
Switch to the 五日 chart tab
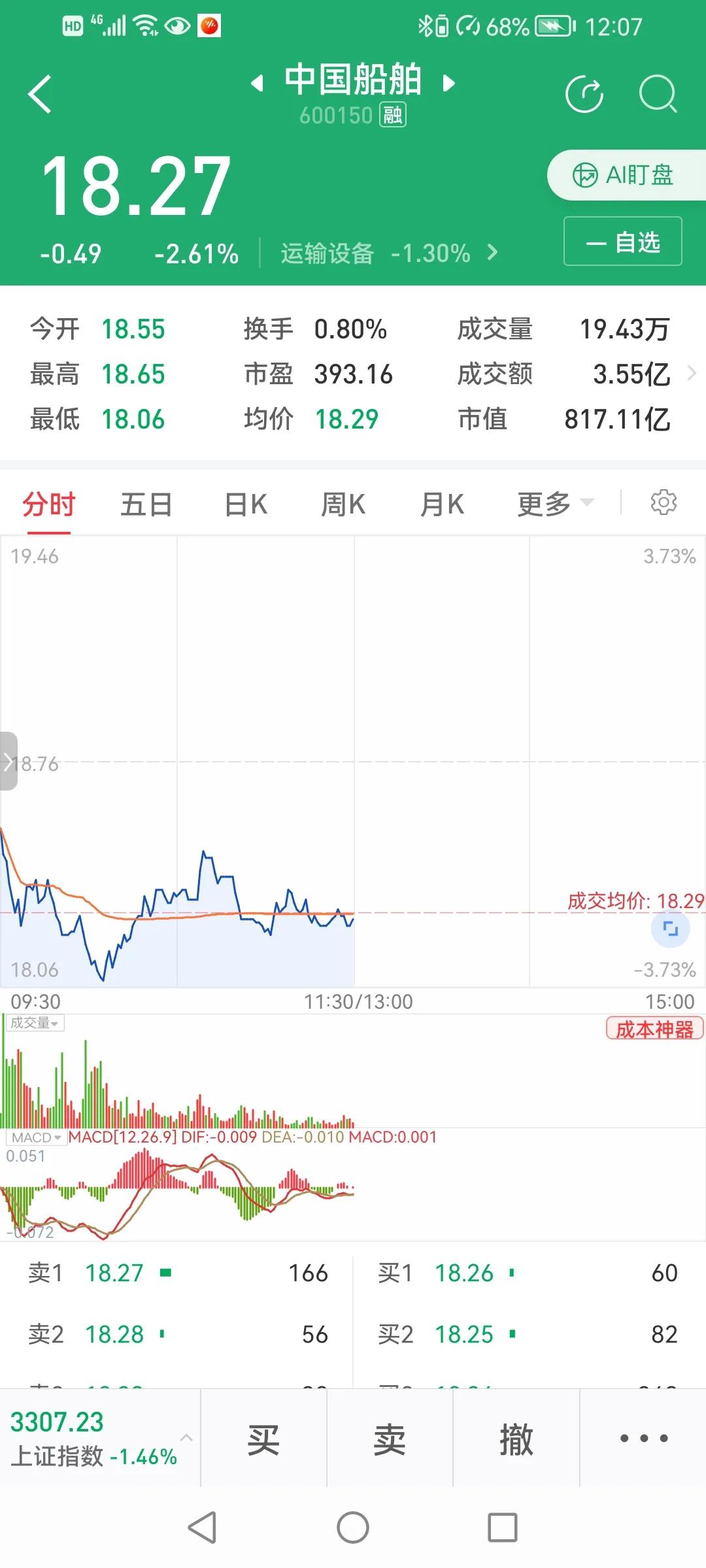146,503
